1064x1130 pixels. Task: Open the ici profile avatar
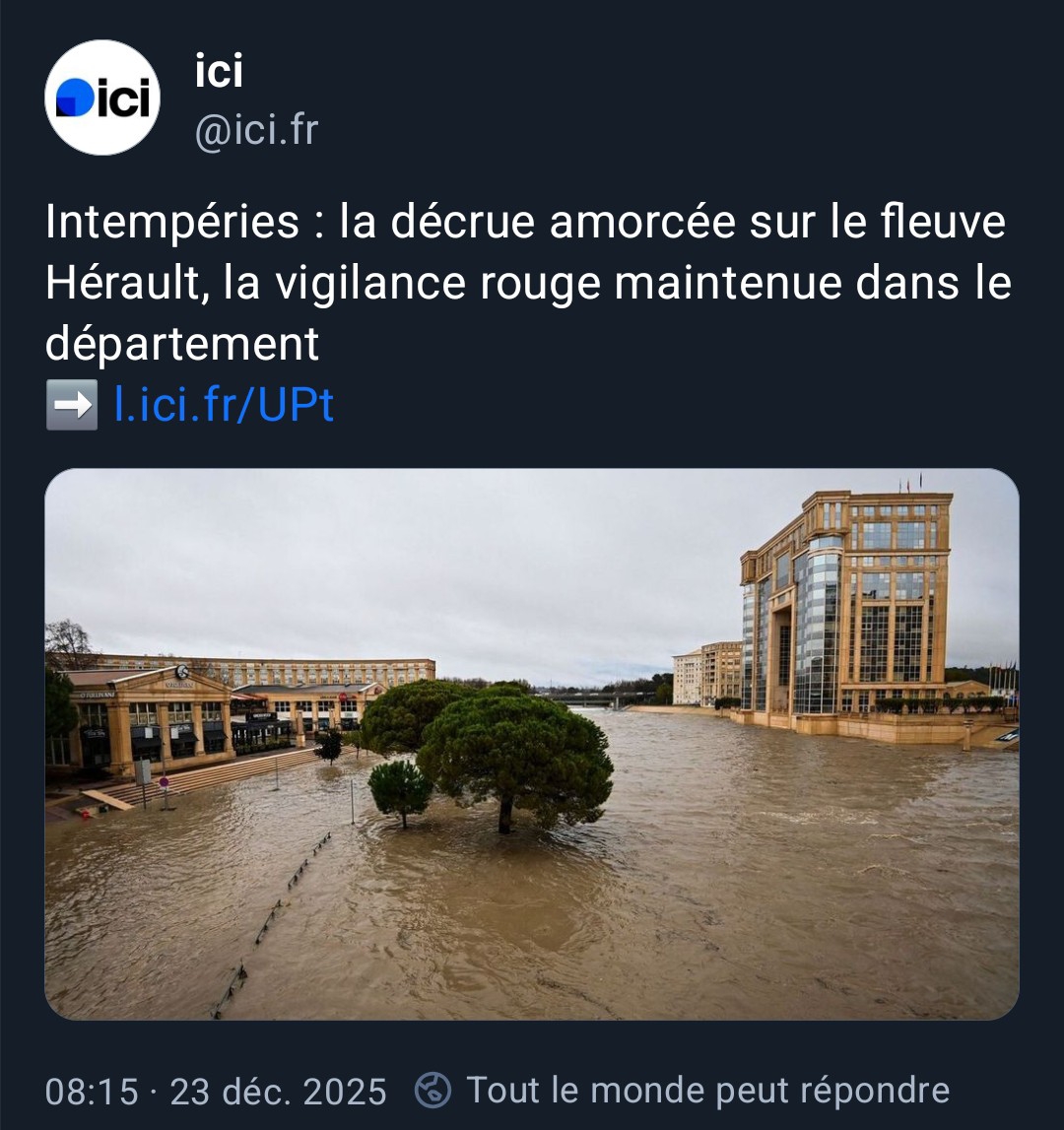coord(102,98)
